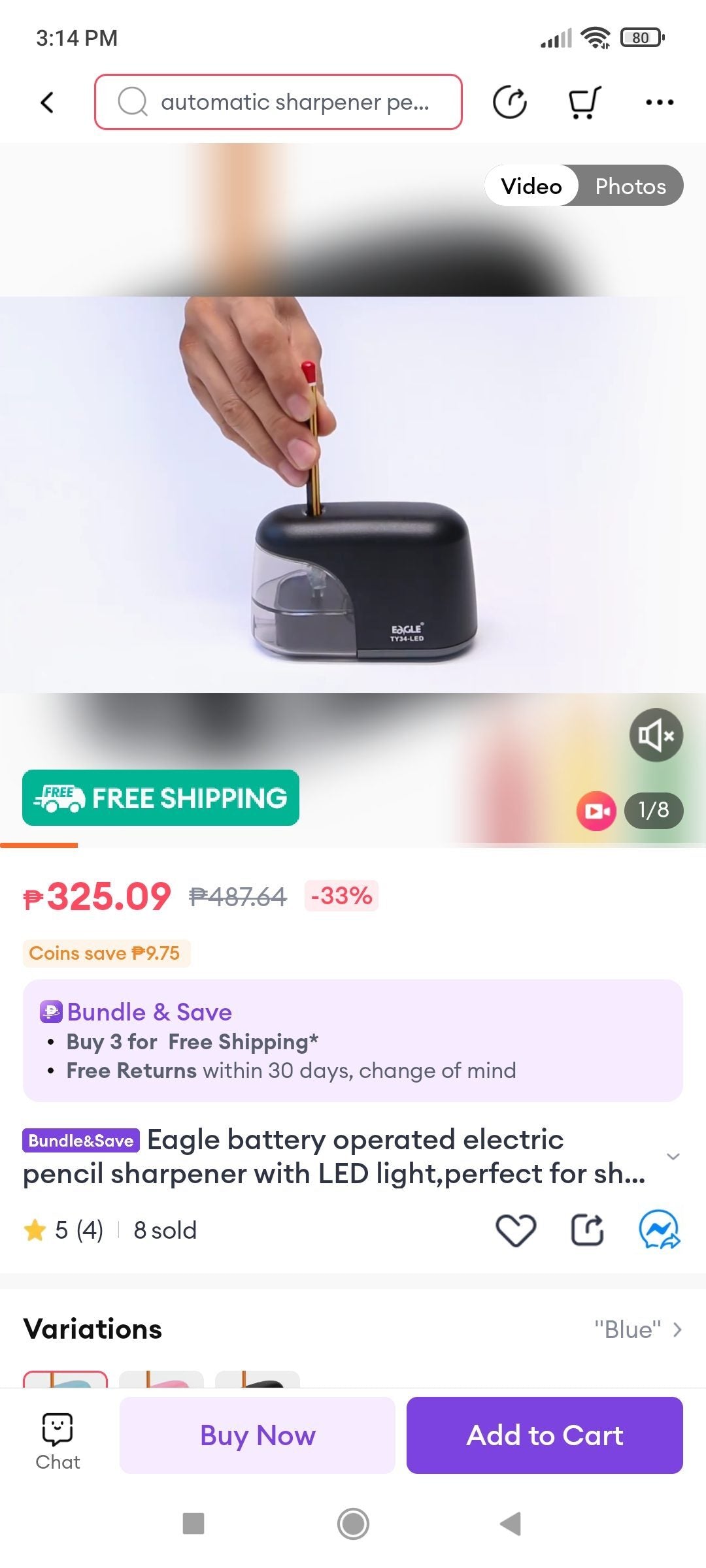Viewport: 706px width, 1568px height.
Task: Share the product via Messenger
Action: [659, 1230]
